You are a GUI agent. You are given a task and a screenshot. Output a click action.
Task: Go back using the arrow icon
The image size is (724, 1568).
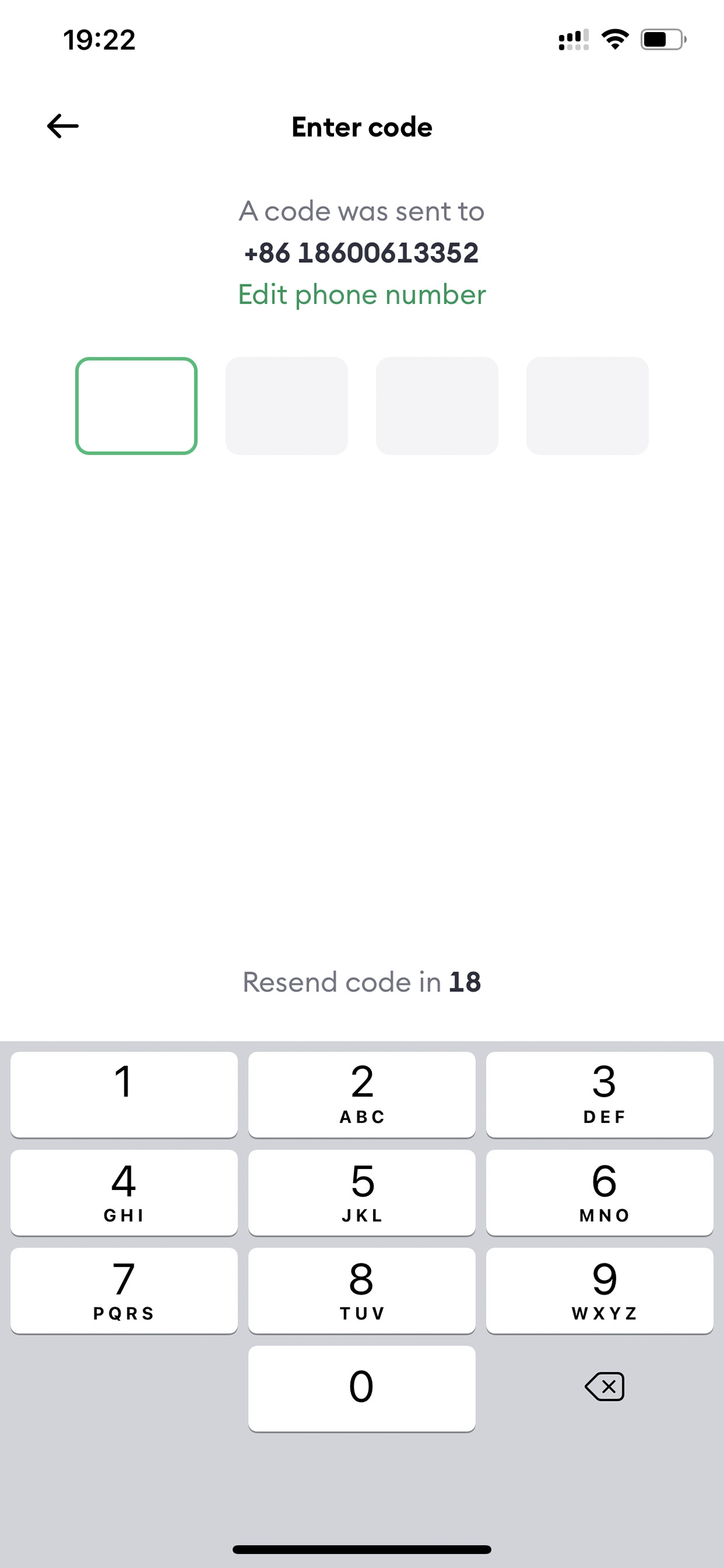click(62, 127)
